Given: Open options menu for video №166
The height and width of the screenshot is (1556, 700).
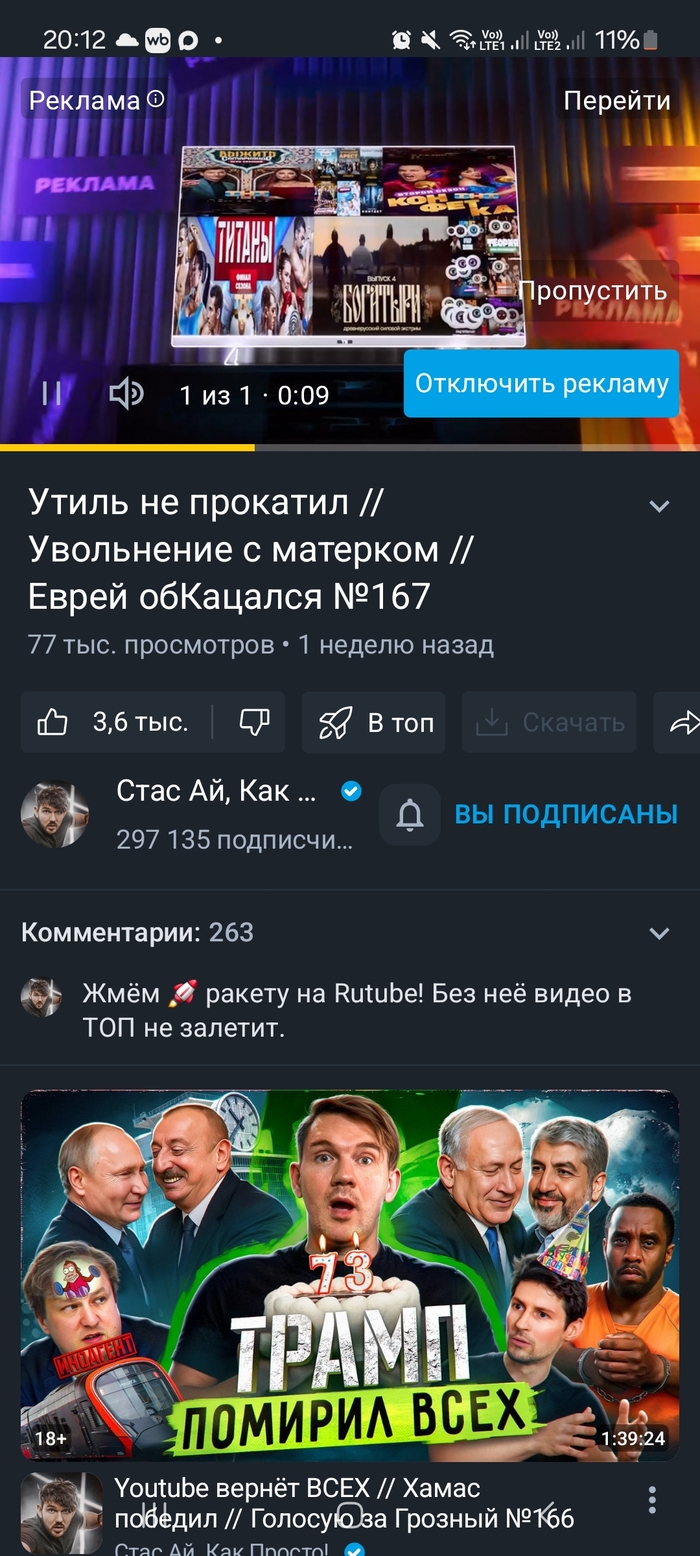Looking at the screenshot, I should pyautogui.click(x=652, y=1500).
